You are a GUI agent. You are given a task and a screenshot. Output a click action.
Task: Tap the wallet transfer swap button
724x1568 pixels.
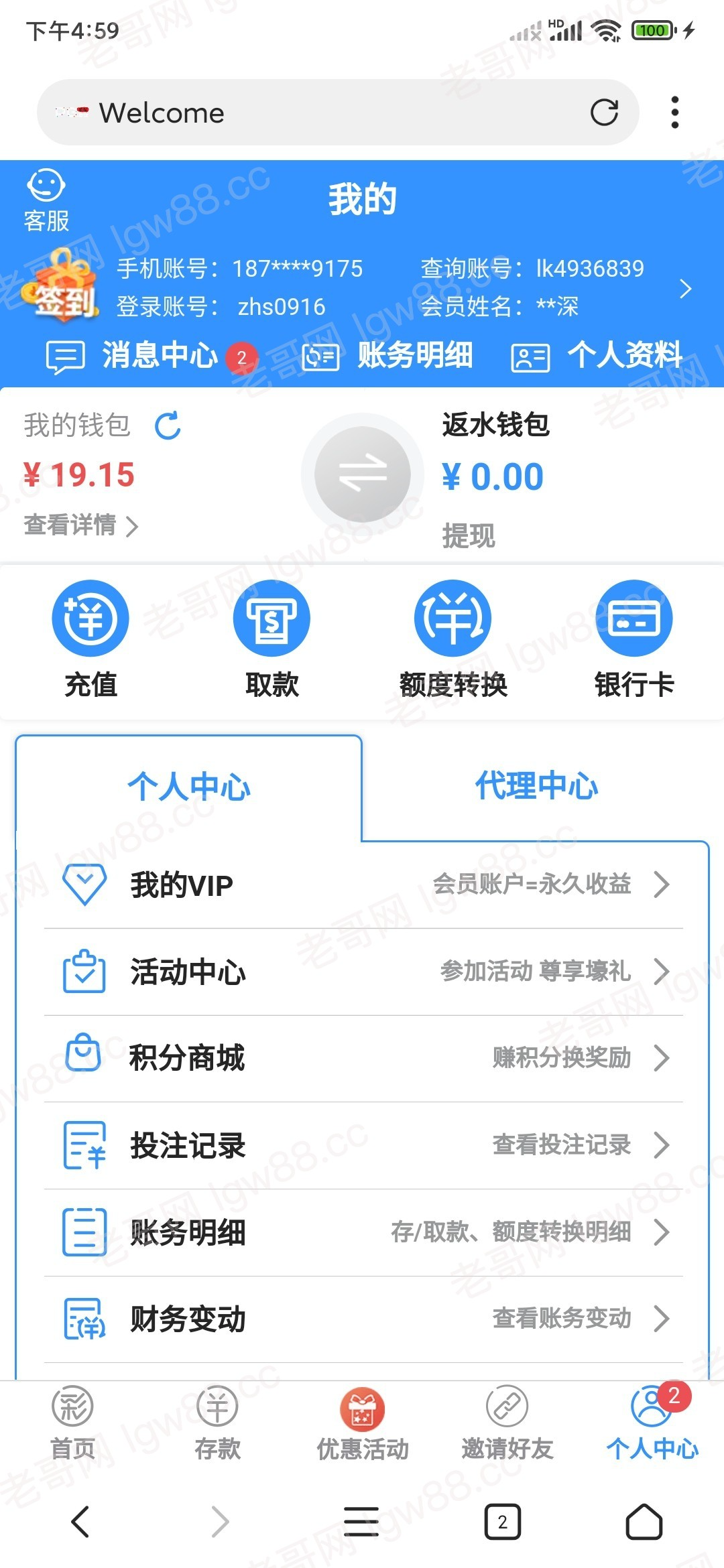[x=362, y=474]
